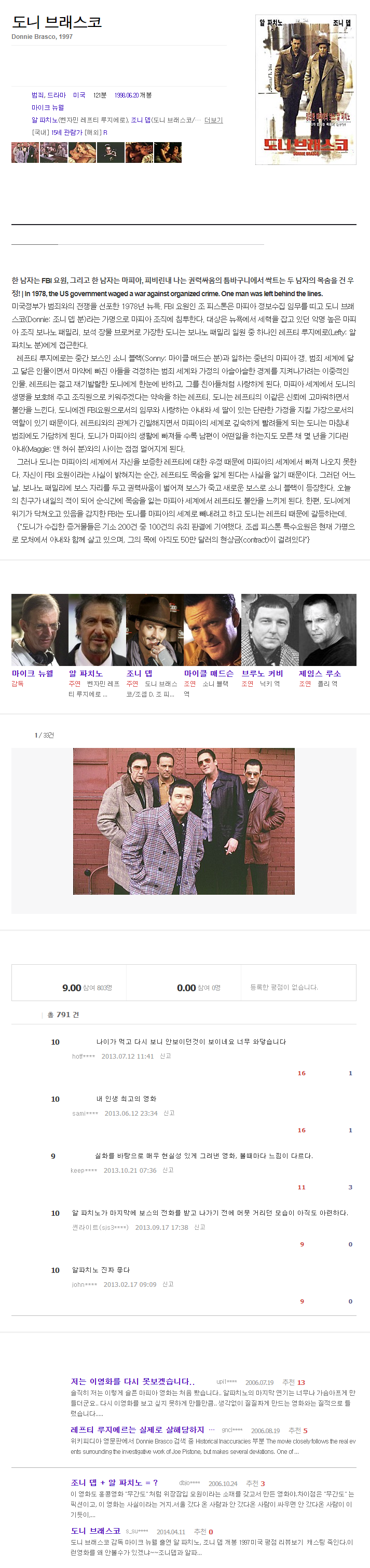Report the comment by hotf****

point(165,1056)
